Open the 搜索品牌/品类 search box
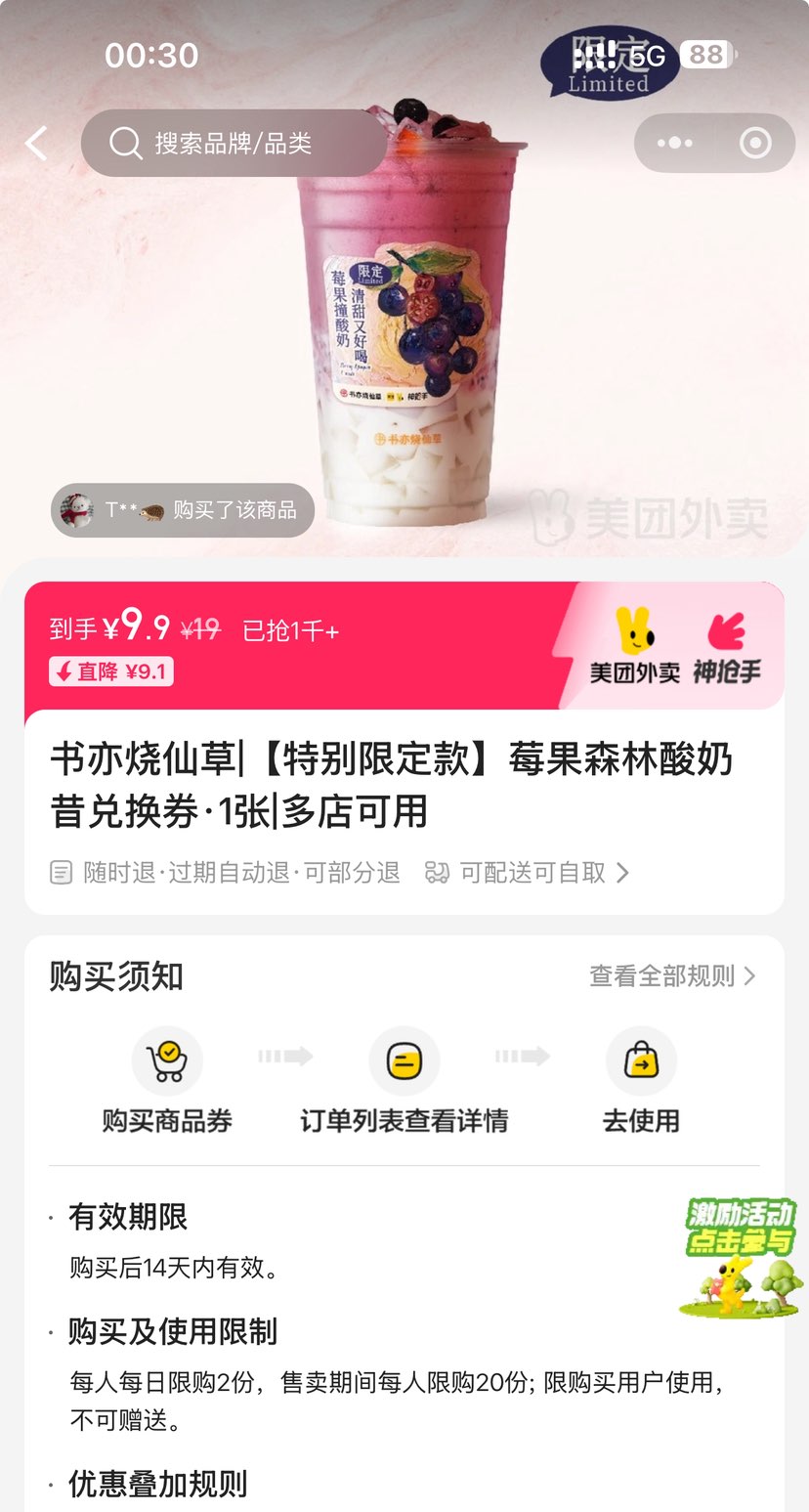809x1512 pixels. [233, 144]
